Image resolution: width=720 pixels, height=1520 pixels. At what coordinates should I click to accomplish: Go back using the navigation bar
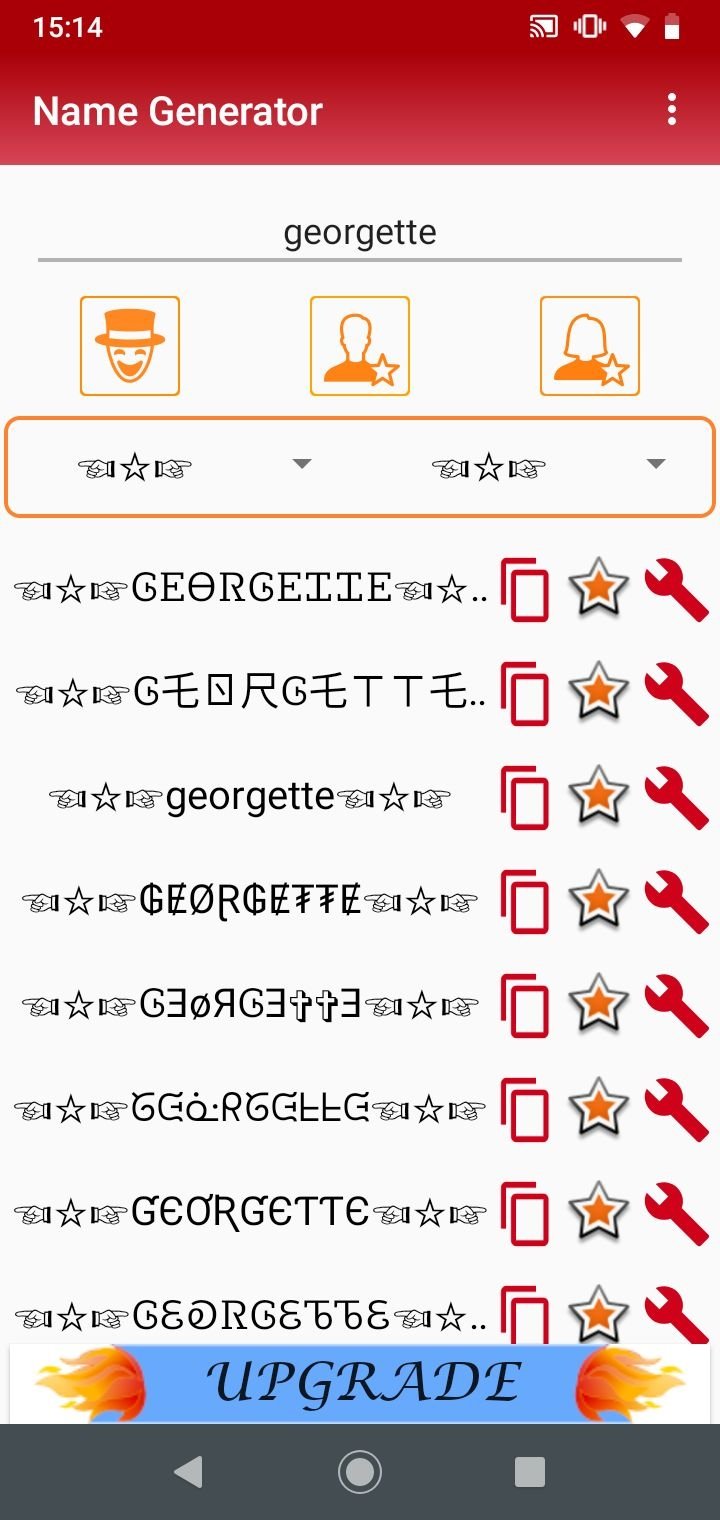pos(188,1472)
